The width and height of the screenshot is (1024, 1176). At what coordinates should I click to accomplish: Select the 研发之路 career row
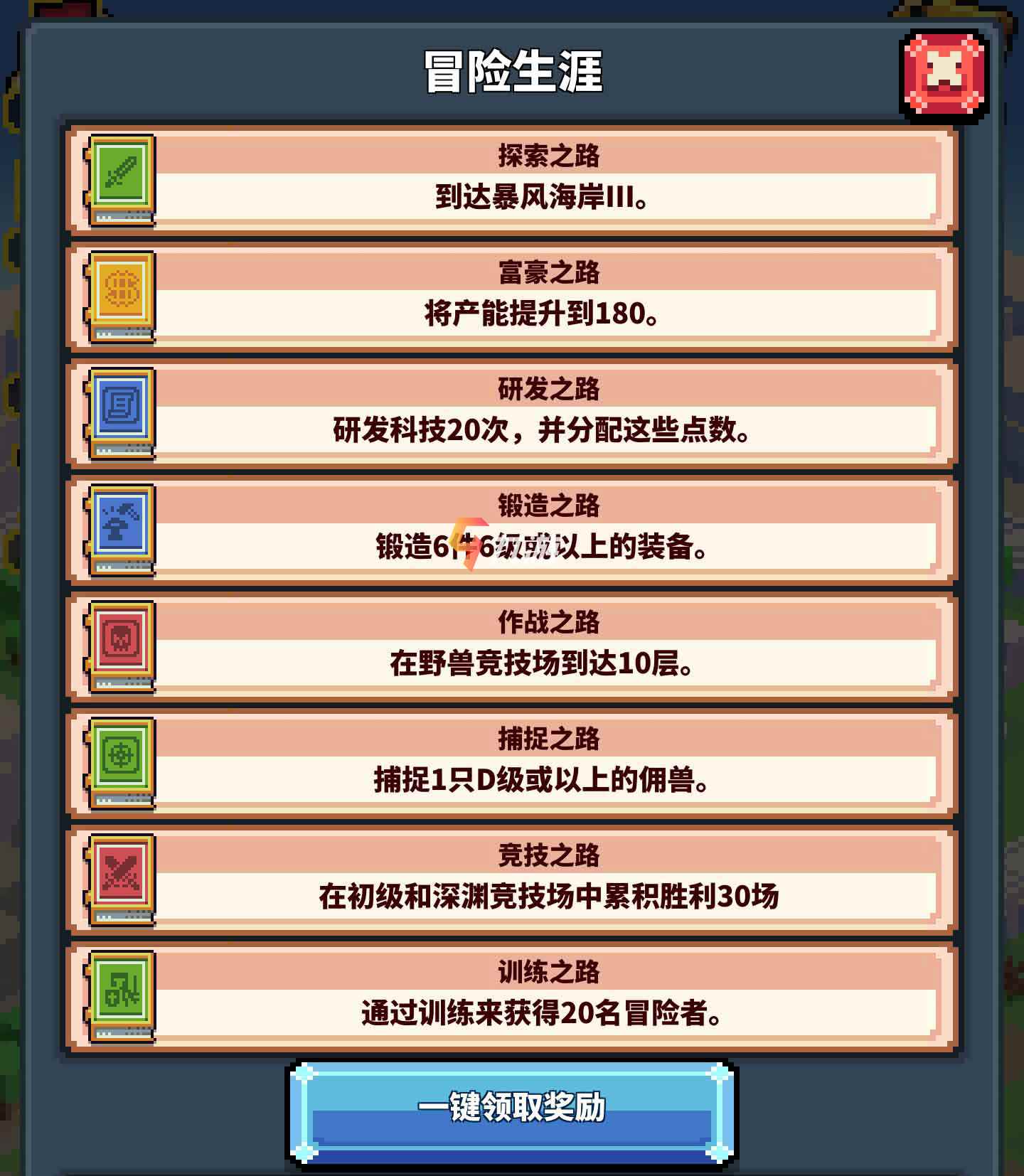pyautogui.click(x=512, y=414)
